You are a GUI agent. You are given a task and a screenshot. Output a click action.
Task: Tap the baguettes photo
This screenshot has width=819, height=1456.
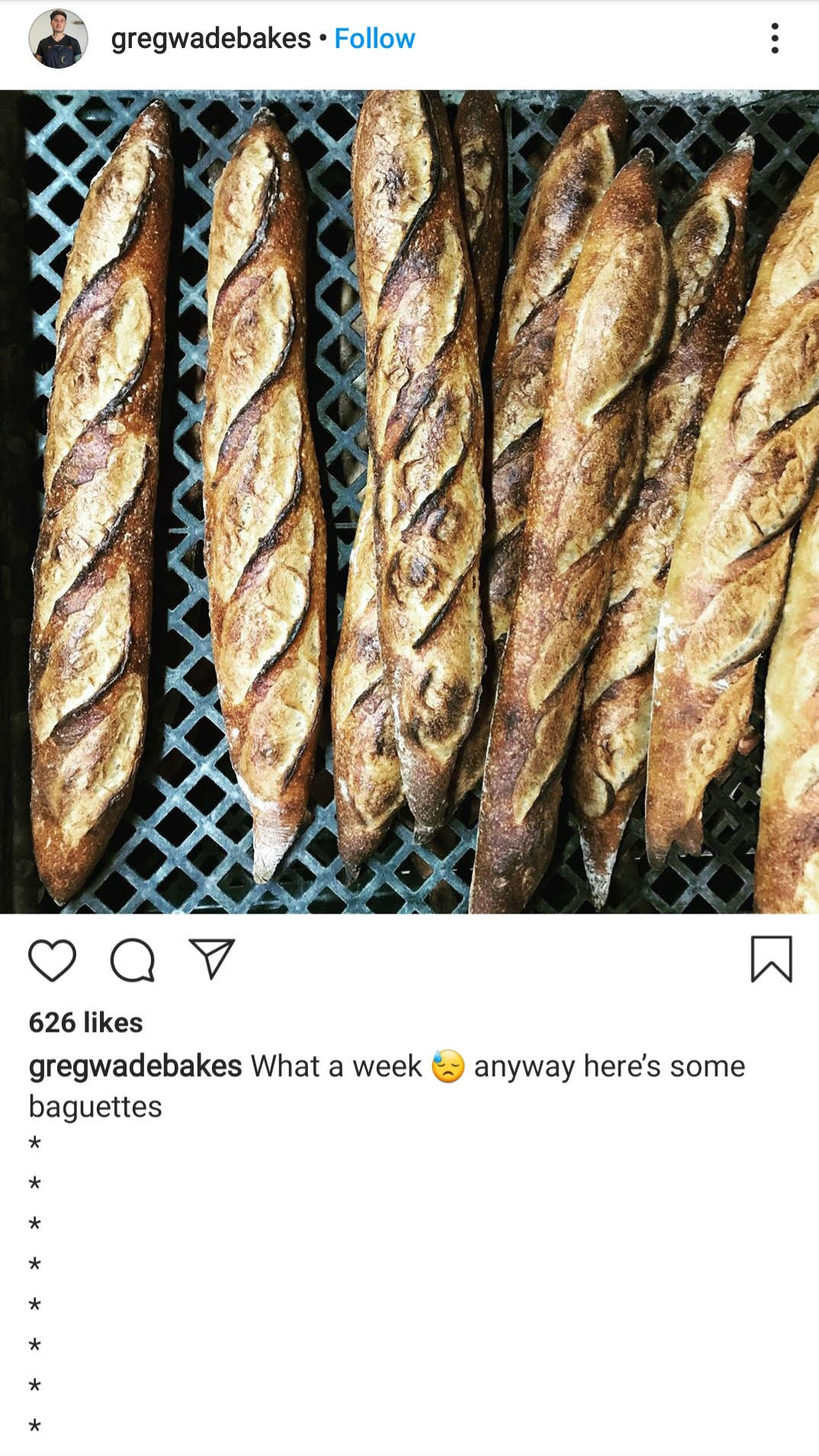(409, 502)
